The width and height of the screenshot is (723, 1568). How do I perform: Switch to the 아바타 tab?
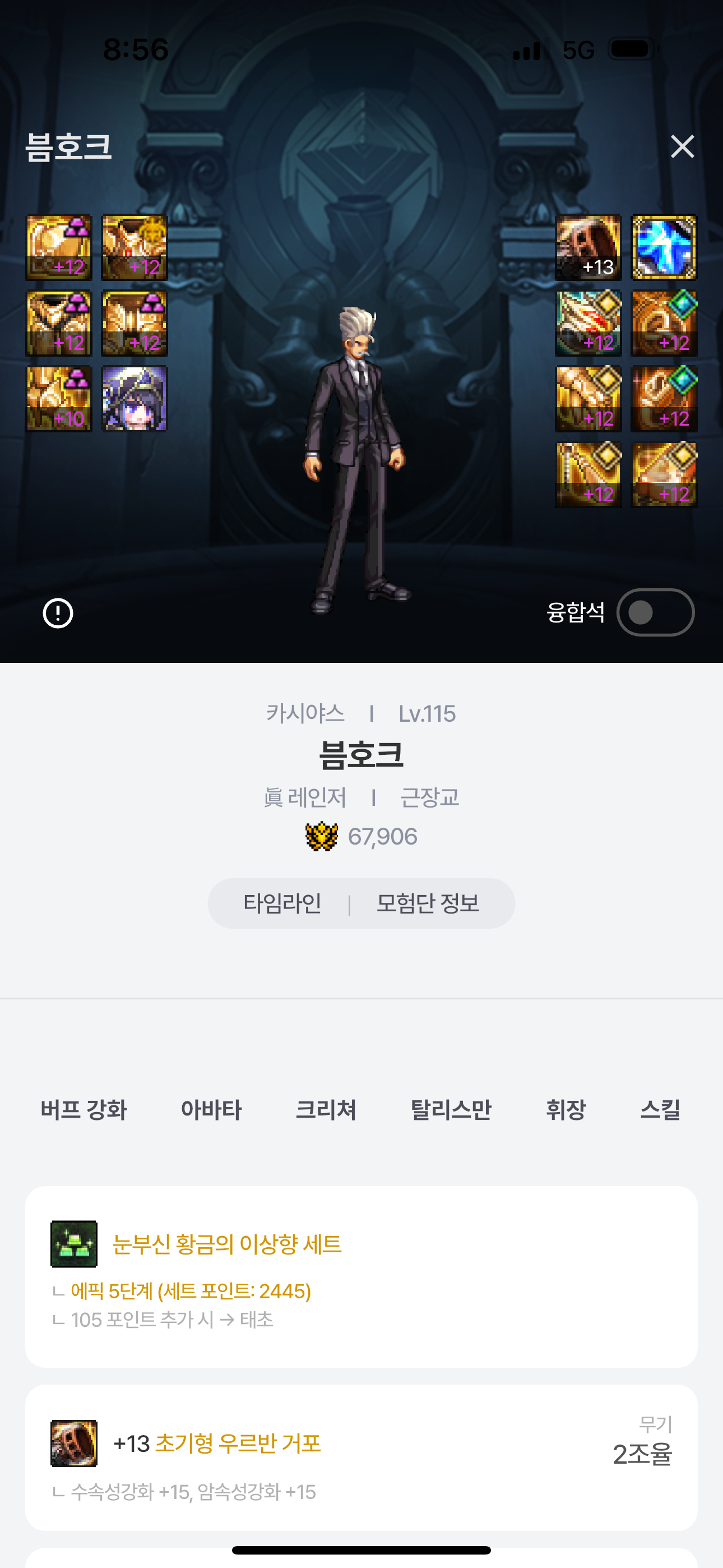point(211,1110)
